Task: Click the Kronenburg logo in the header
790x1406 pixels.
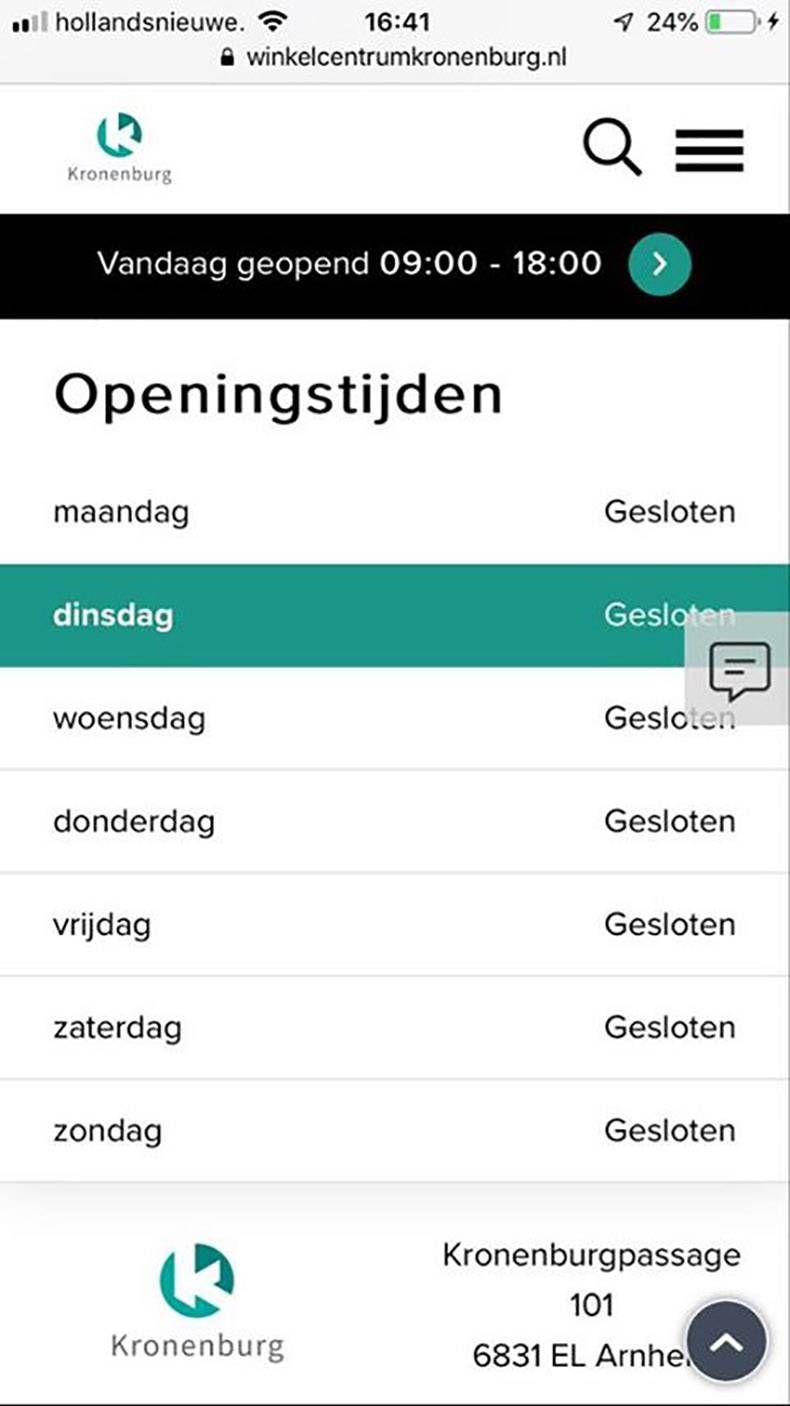Action: coord(119,145)
